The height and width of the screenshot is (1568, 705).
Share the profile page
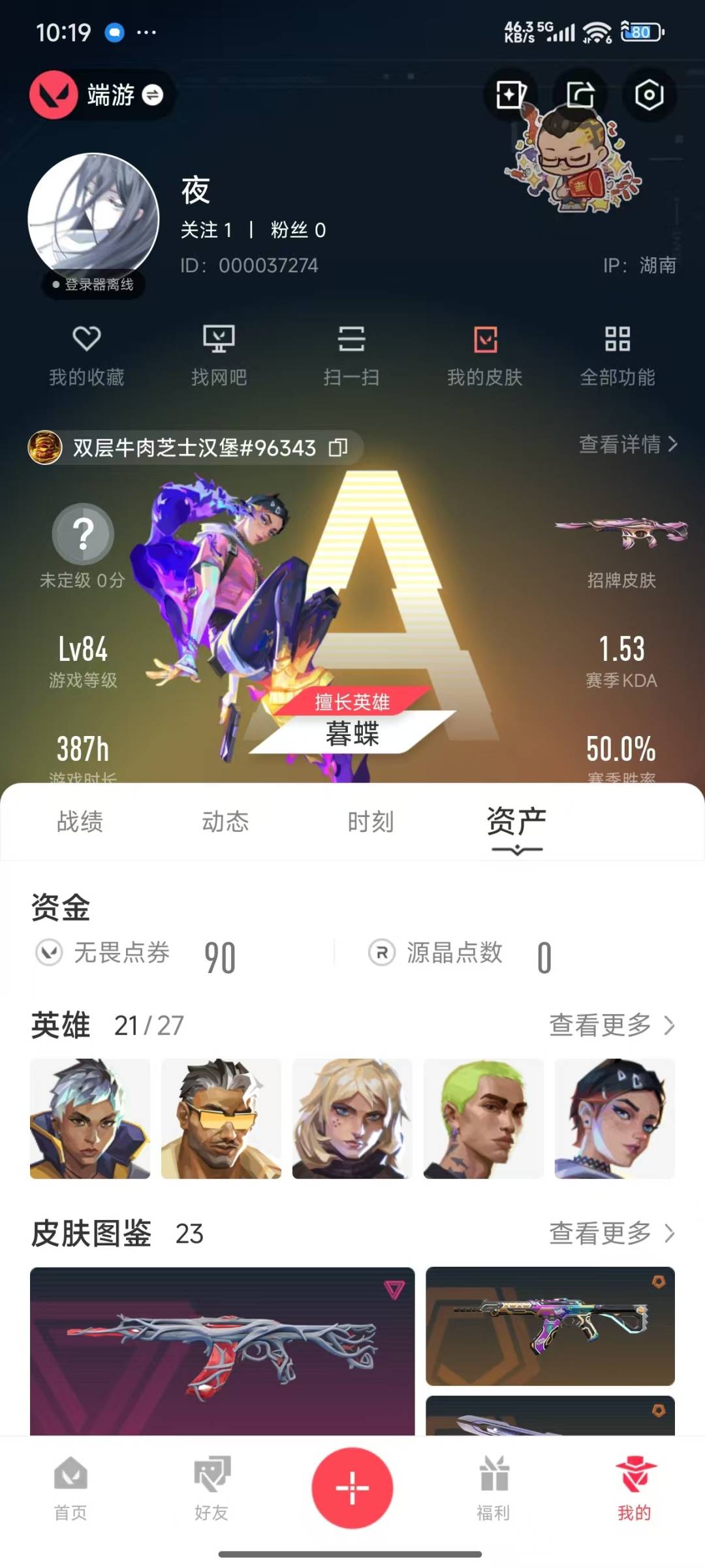(x=580, y=95)
